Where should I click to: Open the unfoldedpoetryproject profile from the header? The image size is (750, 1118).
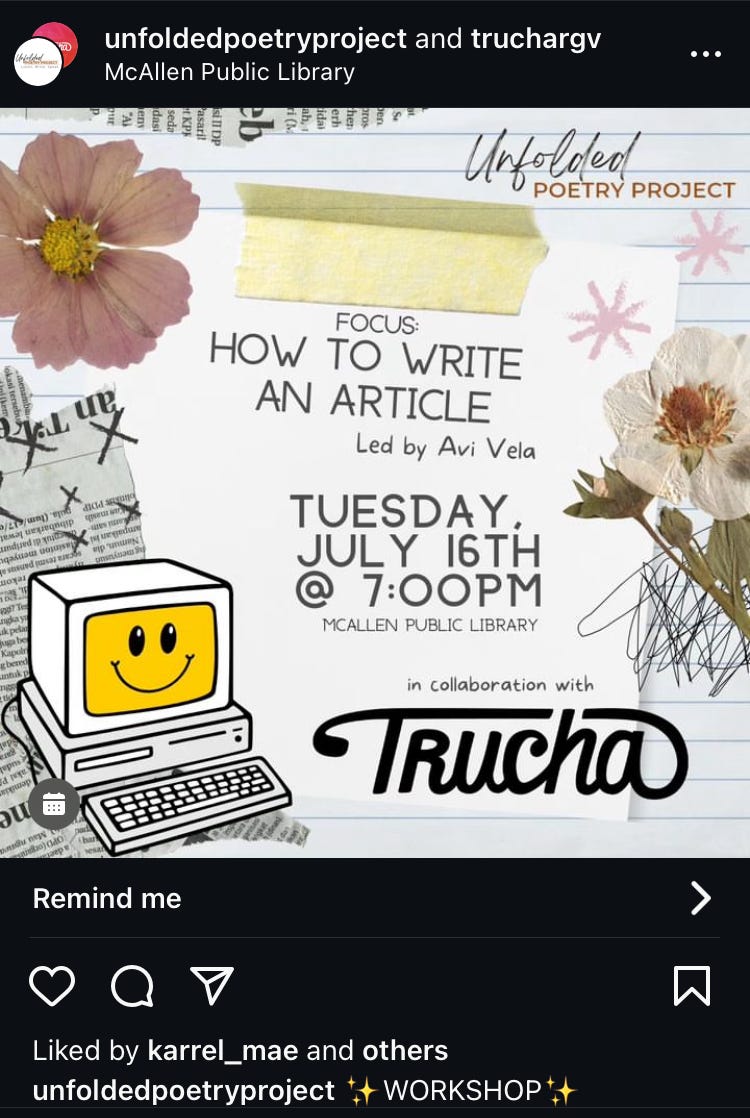click(x=255, y=39)
